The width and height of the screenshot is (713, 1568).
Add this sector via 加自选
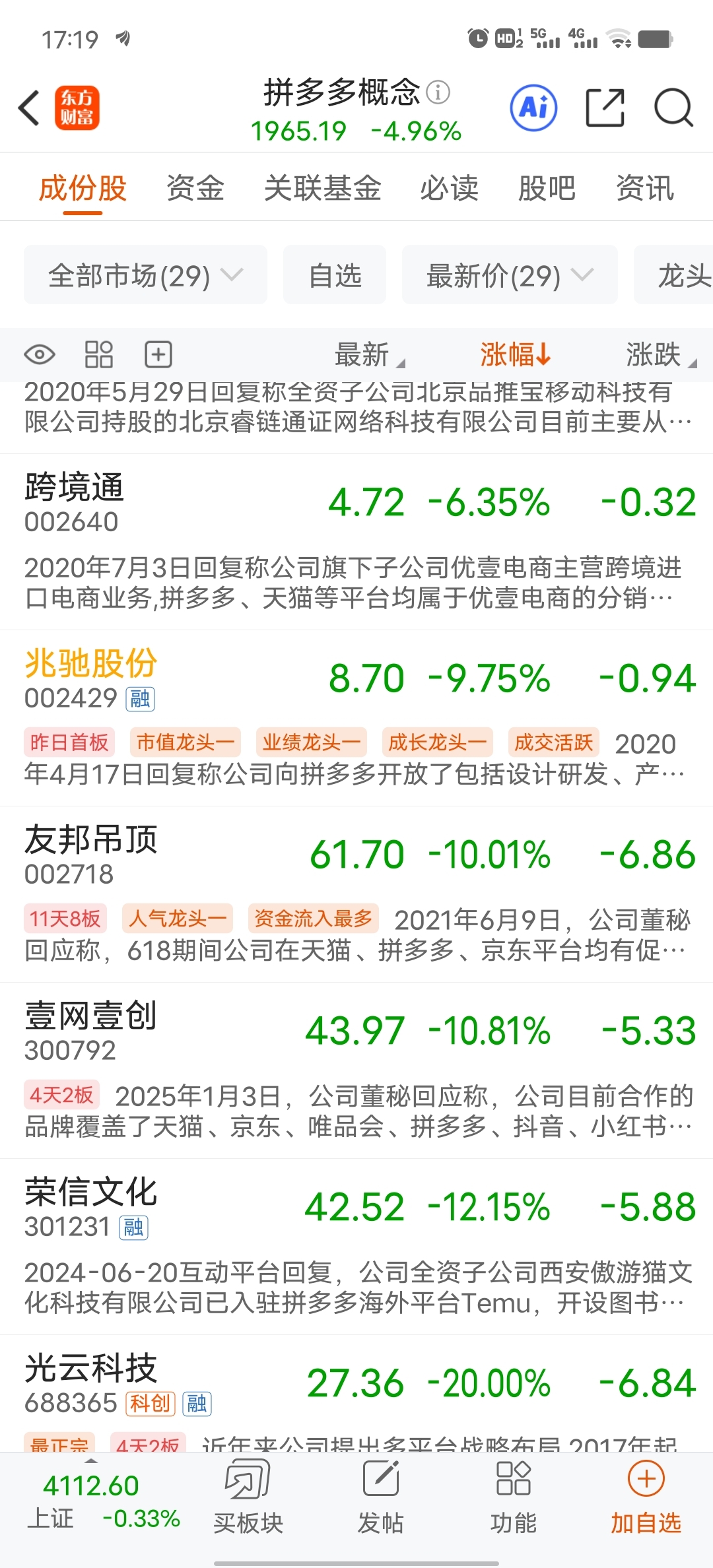[646, 1497]
